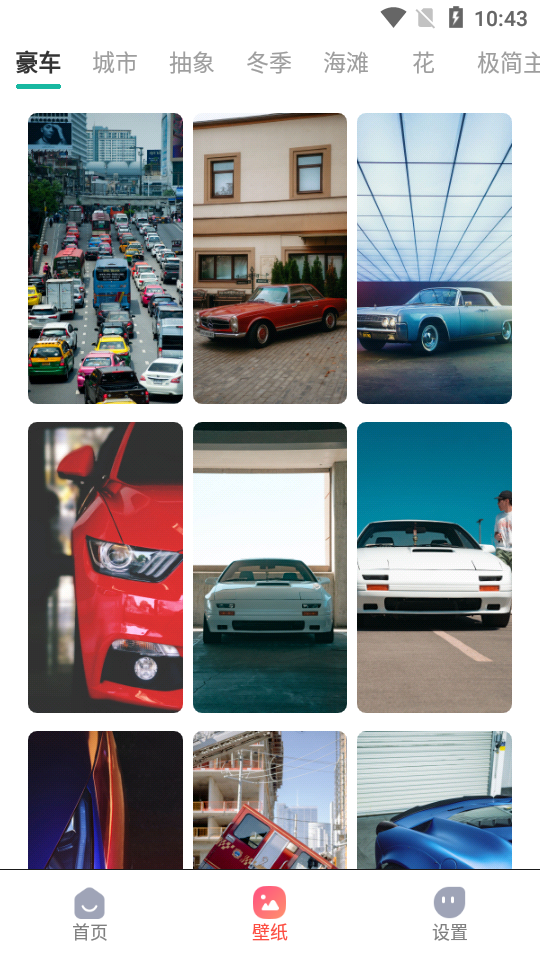
Task: Open the blue sports car wallpaper
Action: point(434,800)
